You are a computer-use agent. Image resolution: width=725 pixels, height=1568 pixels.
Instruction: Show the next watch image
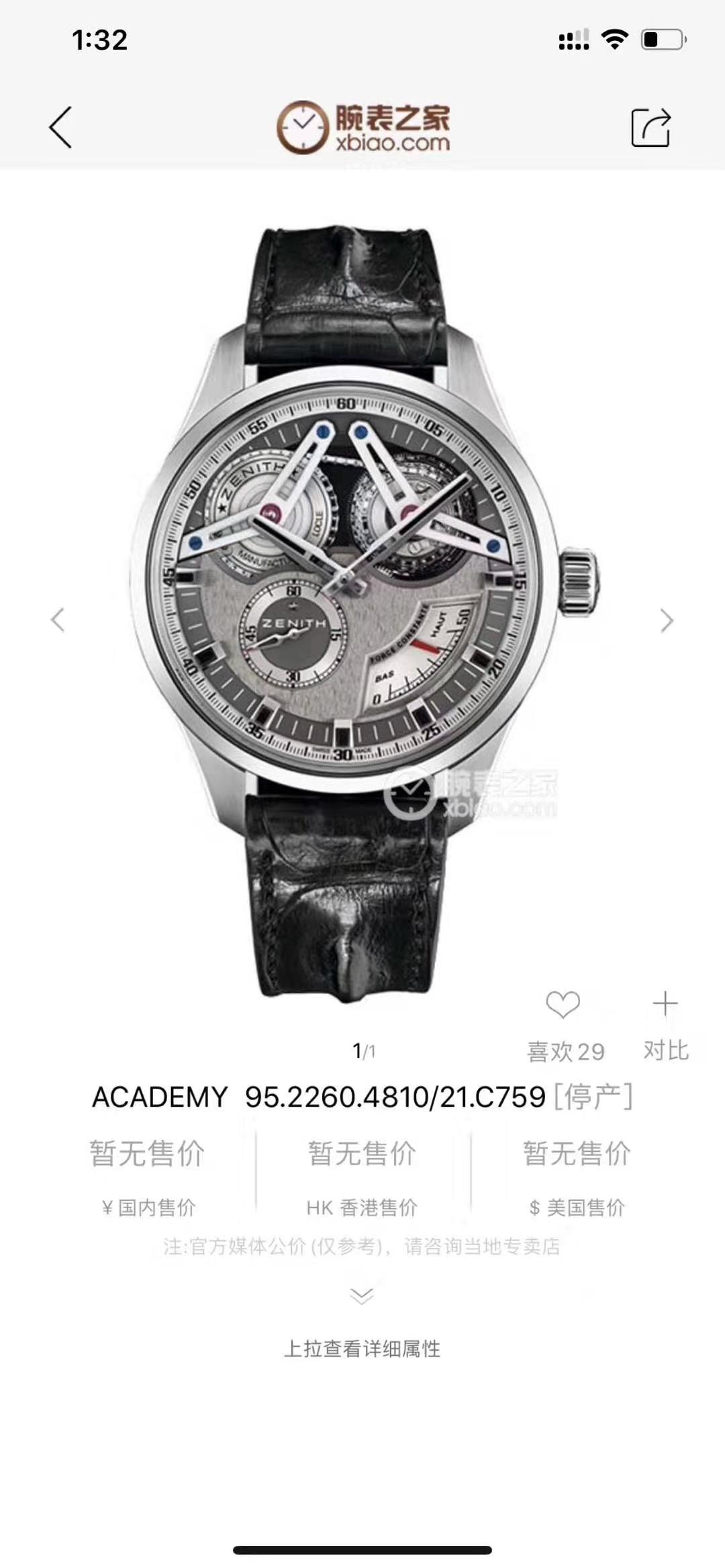[666, 620]
